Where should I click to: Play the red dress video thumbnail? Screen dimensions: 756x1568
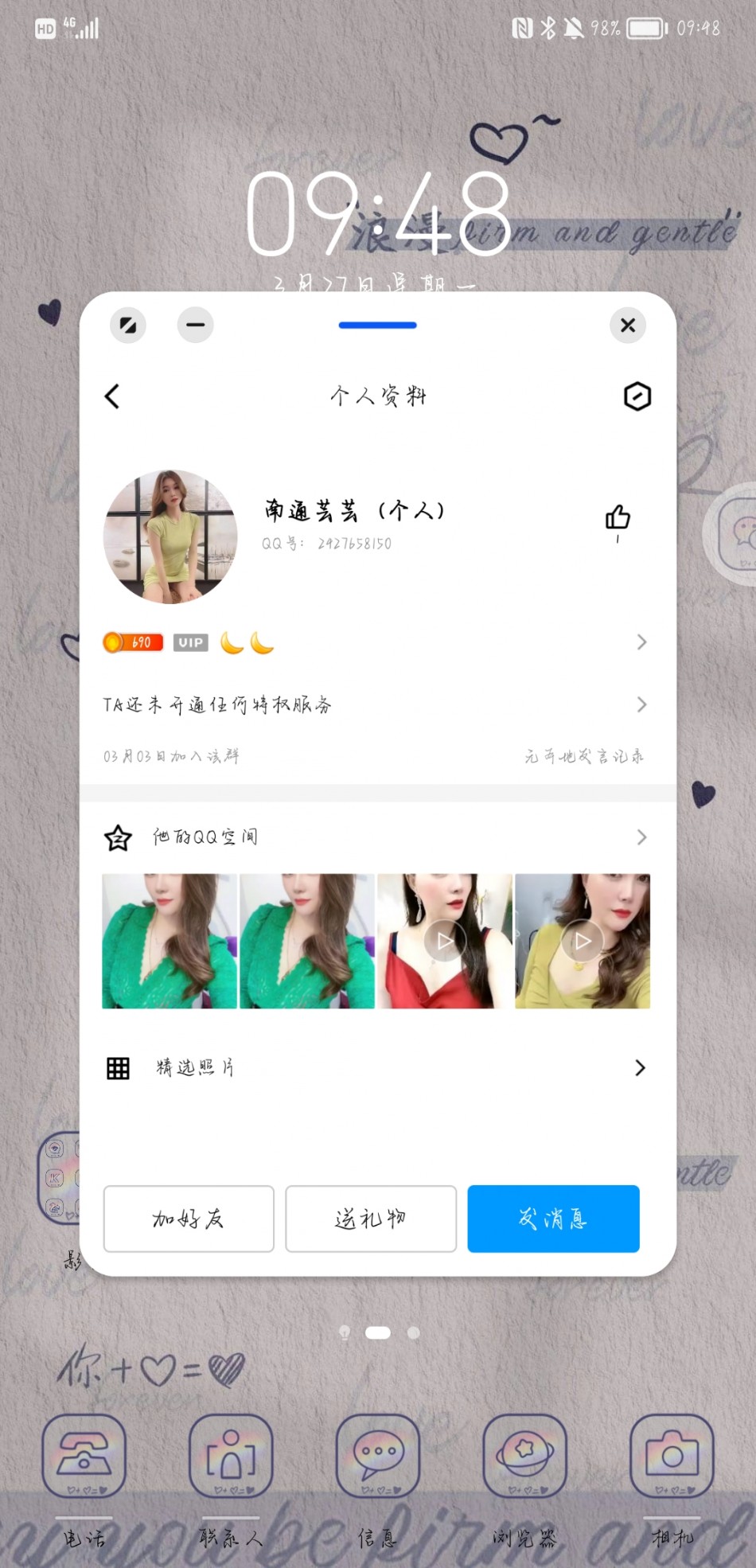pyautogui.click(x=444, y=942)
